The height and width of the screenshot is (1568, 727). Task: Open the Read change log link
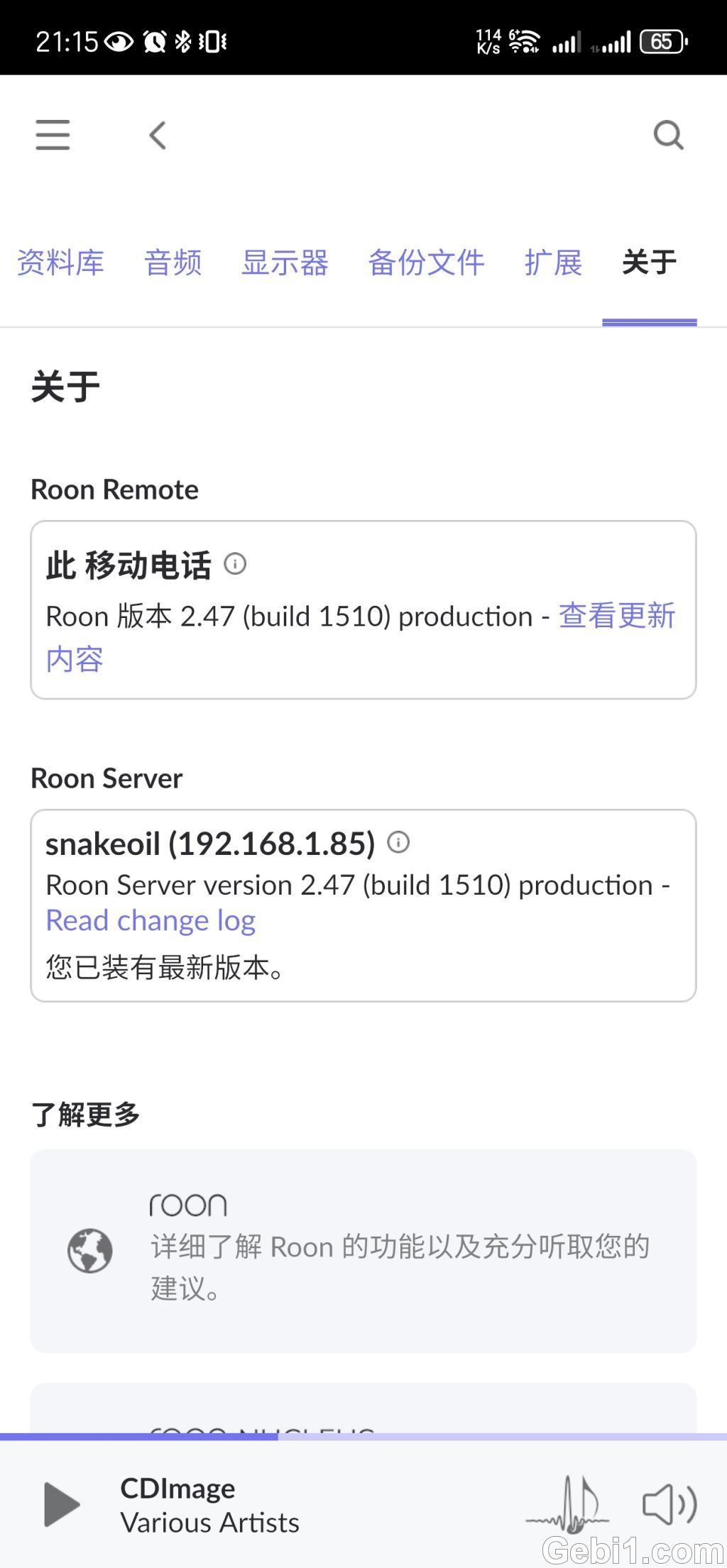pos(151,920)
